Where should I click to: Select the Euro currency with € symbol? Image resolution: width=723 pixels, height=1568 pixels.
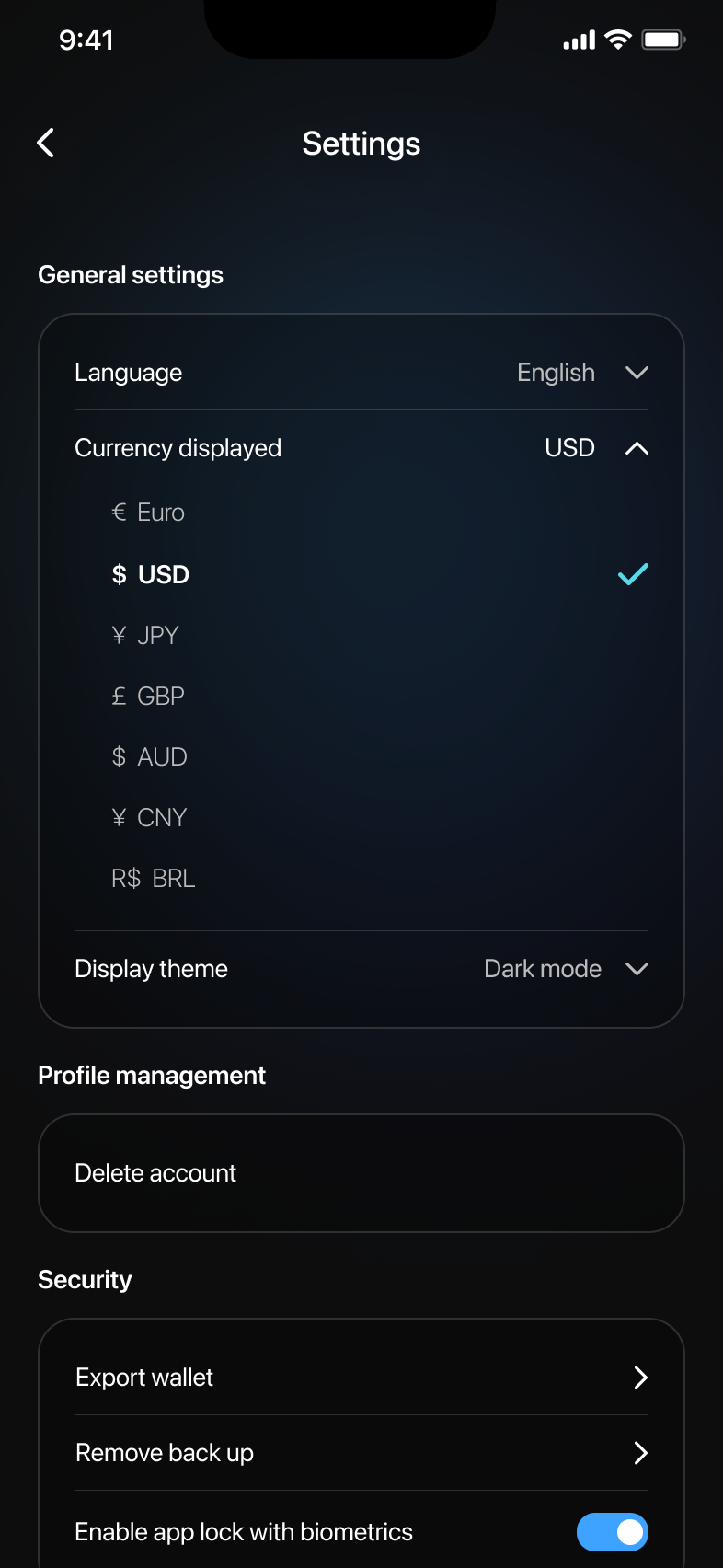[149, 513]
